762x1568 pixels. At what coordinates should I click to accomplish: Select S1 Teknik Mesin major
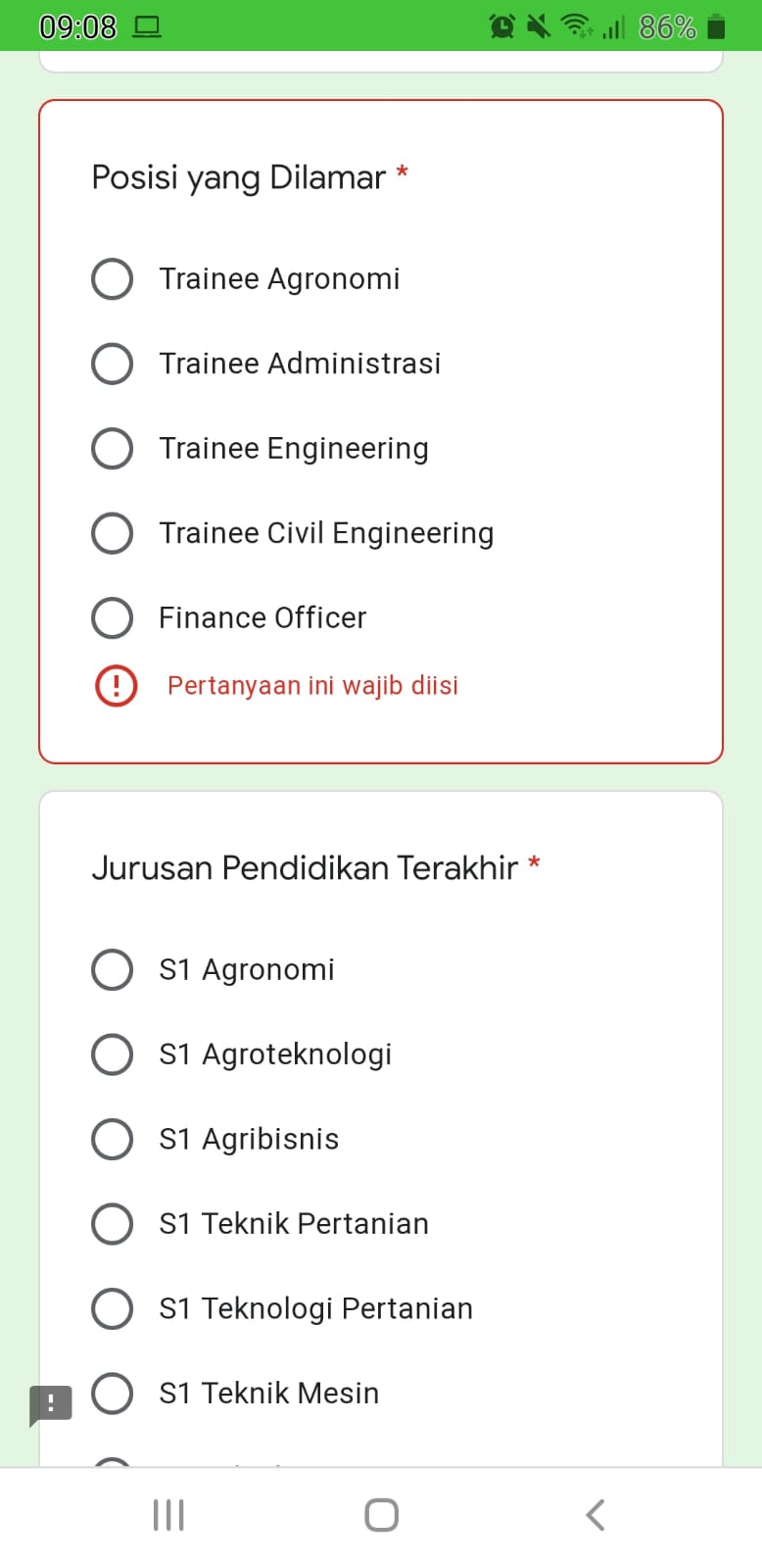click(113, 1394)
